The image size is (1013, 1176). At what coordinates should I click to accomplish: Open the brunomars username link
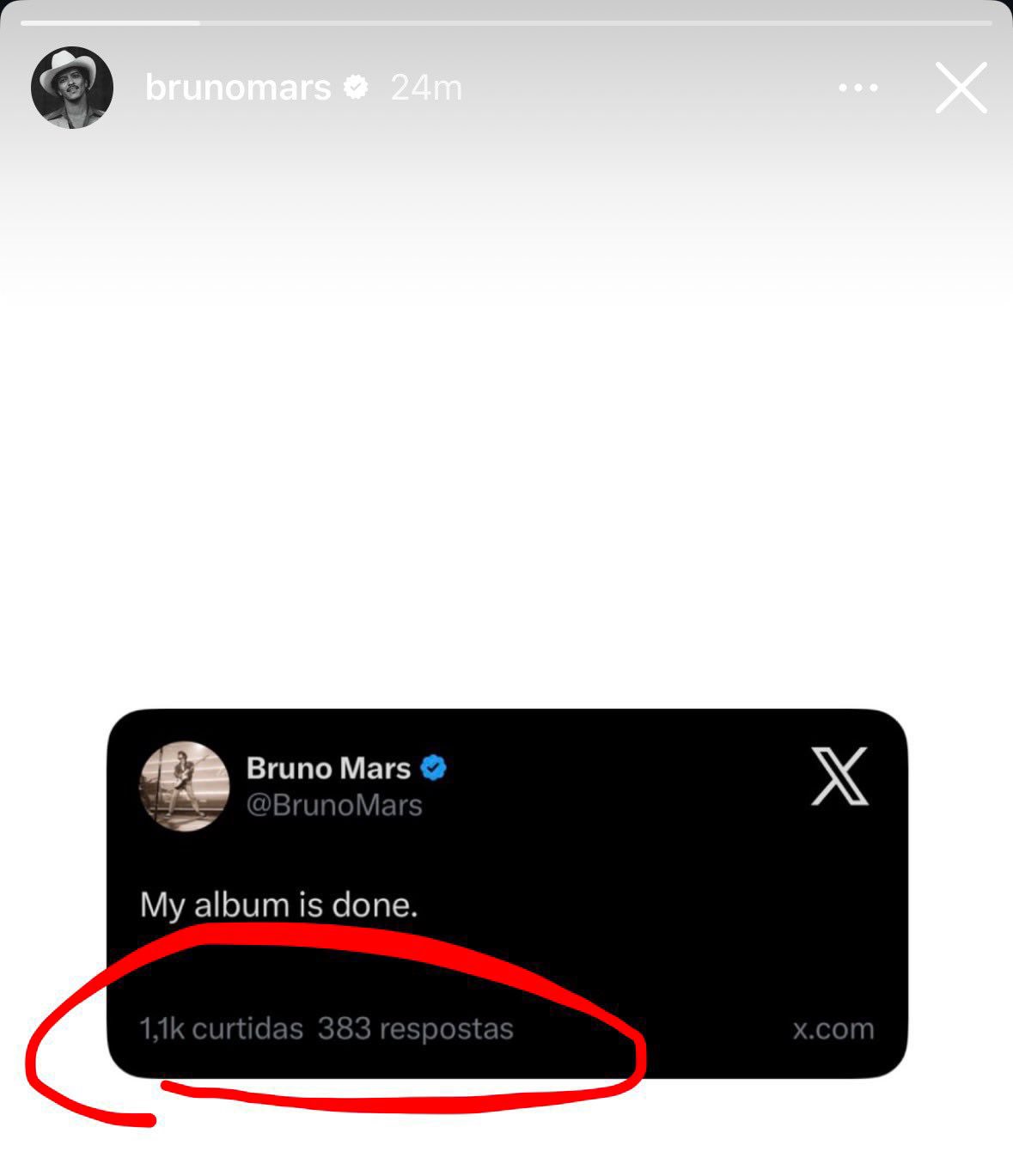coord(238,88)
